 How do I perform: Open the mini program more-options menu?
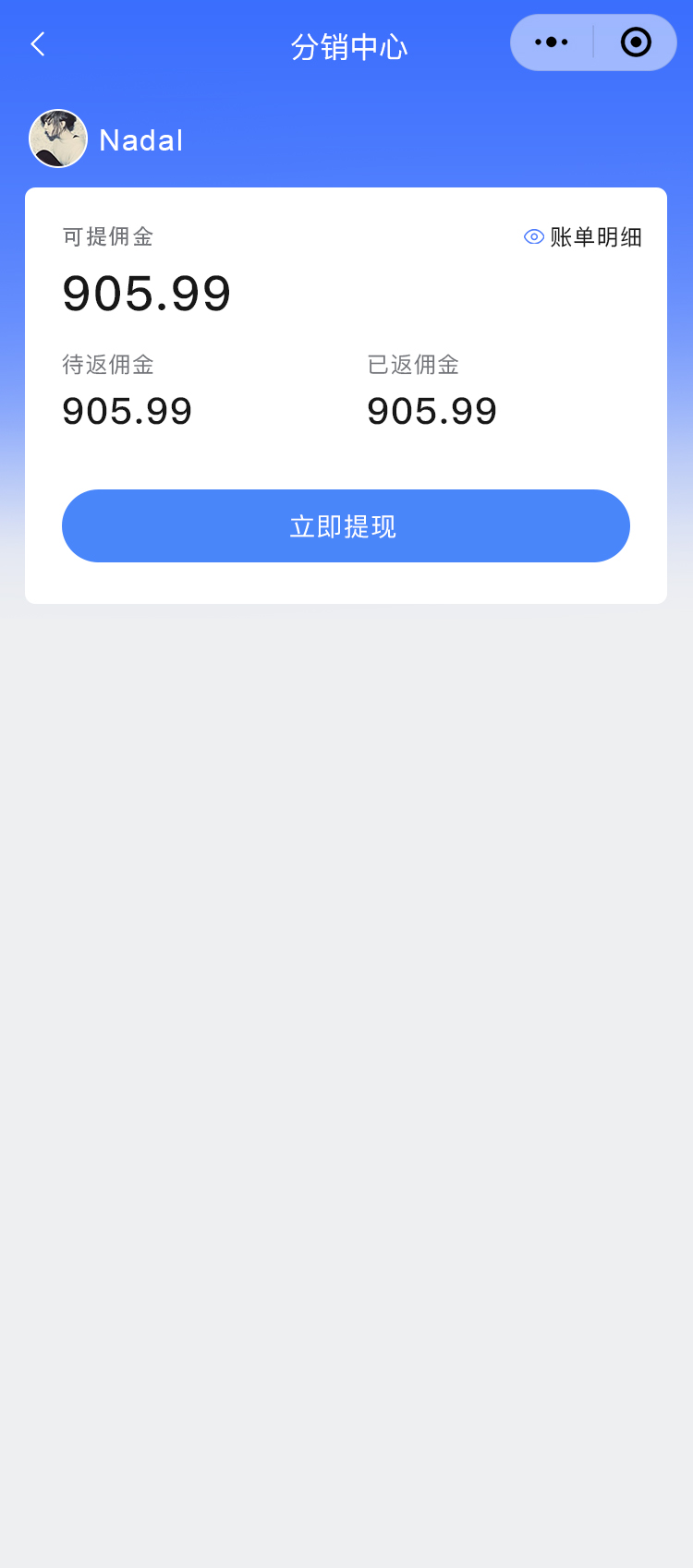pyautogui.click(x=552, y=42)
